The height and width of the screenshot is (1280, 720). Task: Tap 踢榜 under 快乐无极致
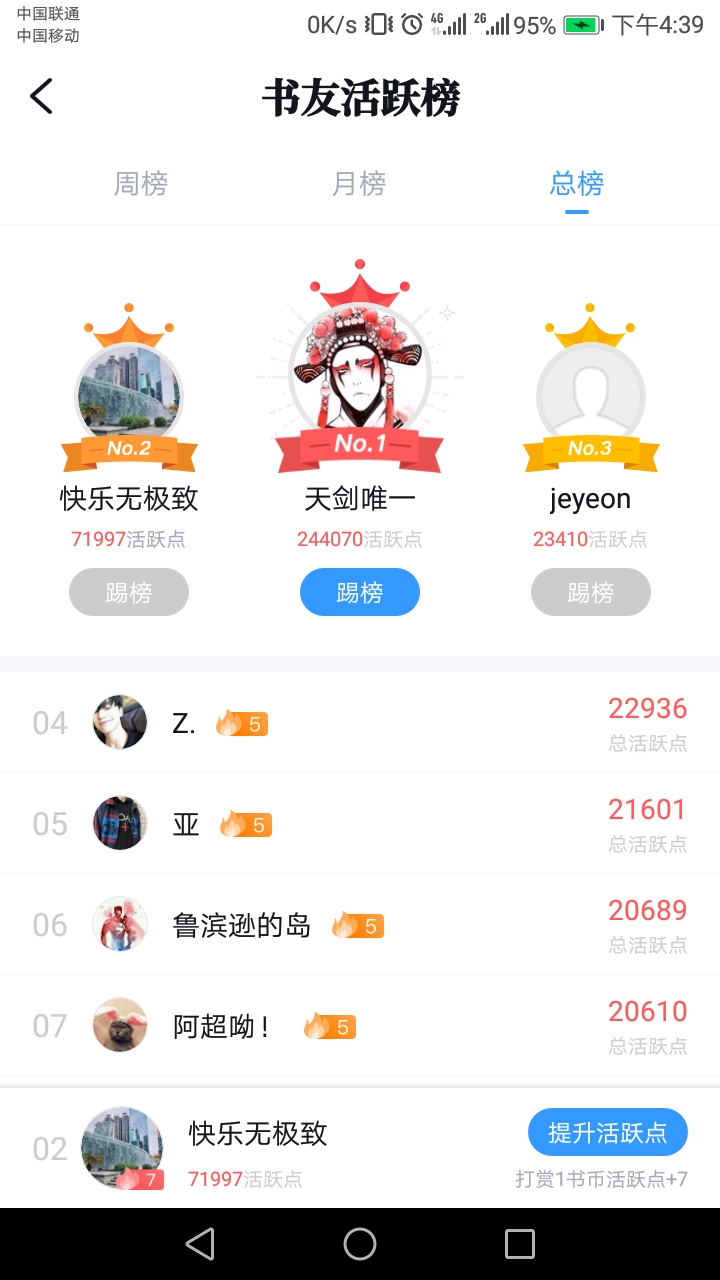129,592
